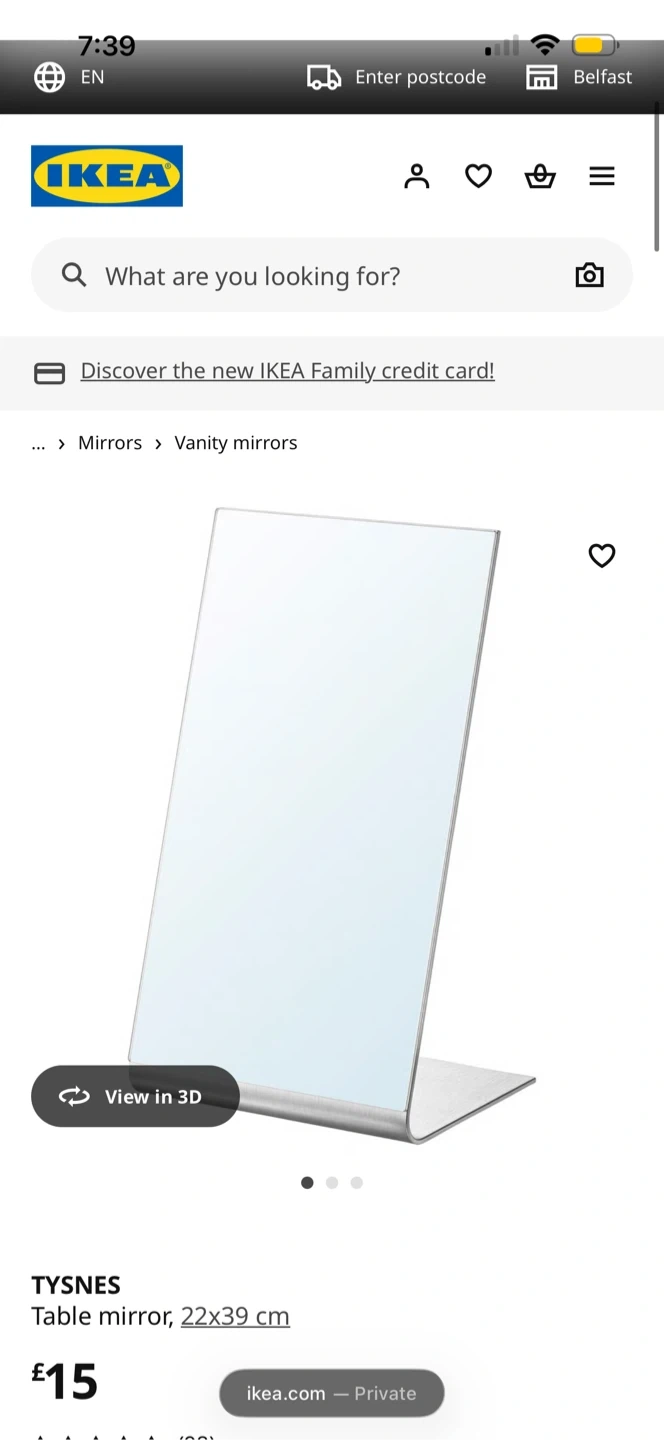Open the hamburger menu

(602, 177)
